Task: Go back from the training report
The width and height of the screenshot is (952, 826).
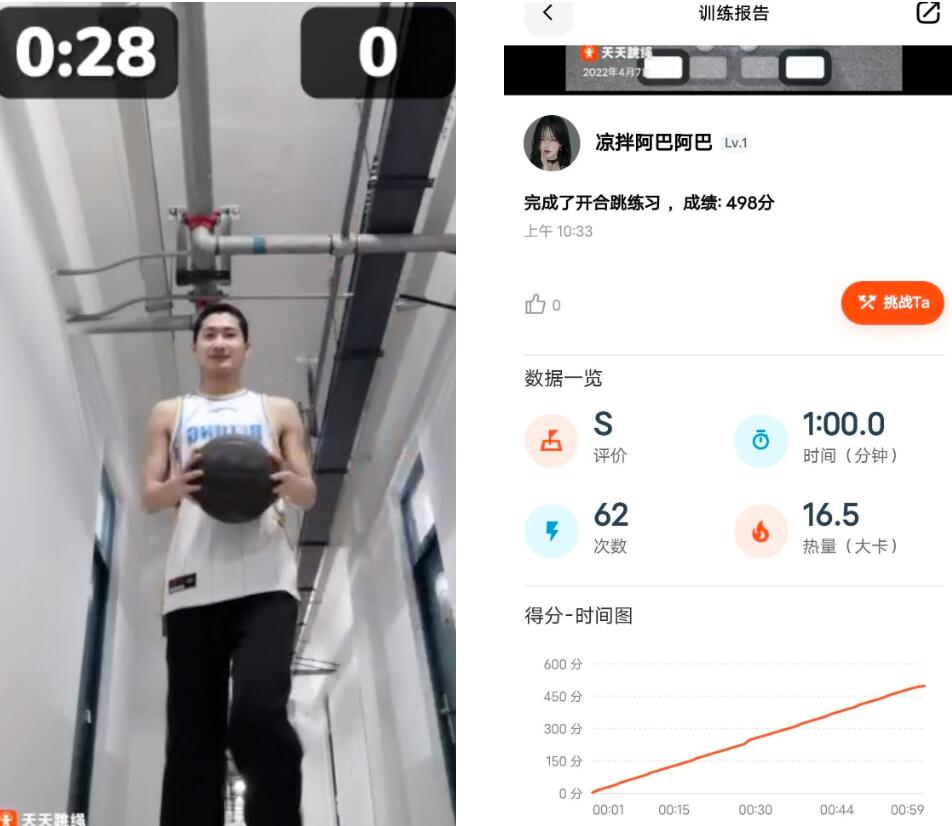Action: coord(547,13)
